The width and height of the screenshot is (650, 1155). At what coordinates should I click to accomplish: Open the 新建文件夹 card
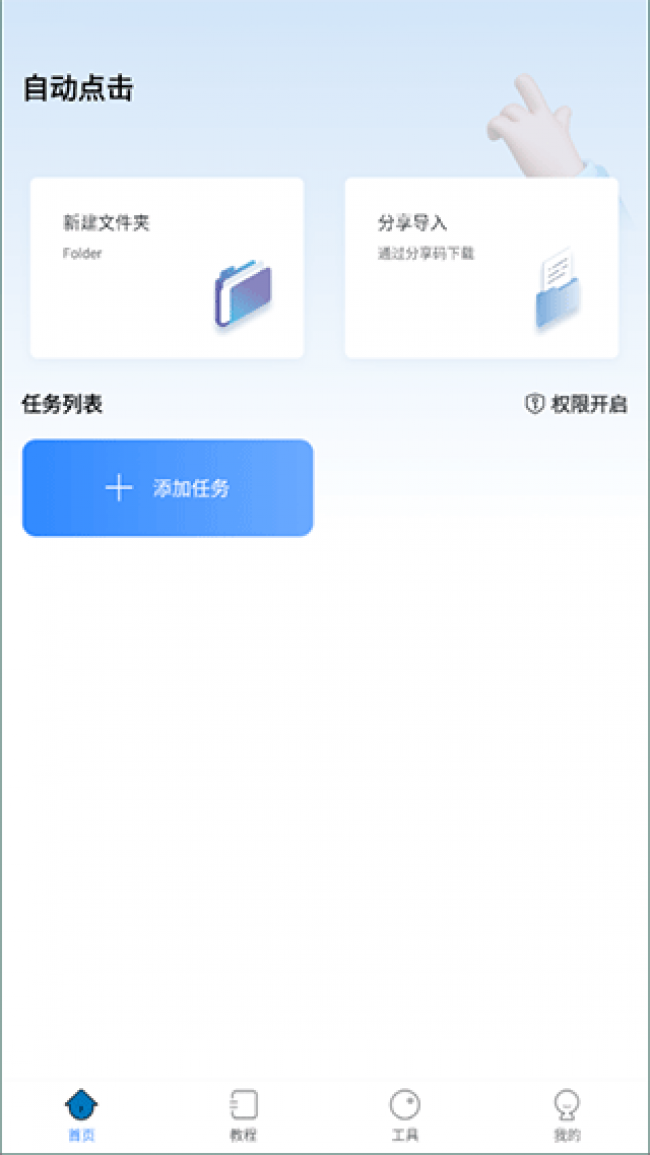click(x=167, y=267)
